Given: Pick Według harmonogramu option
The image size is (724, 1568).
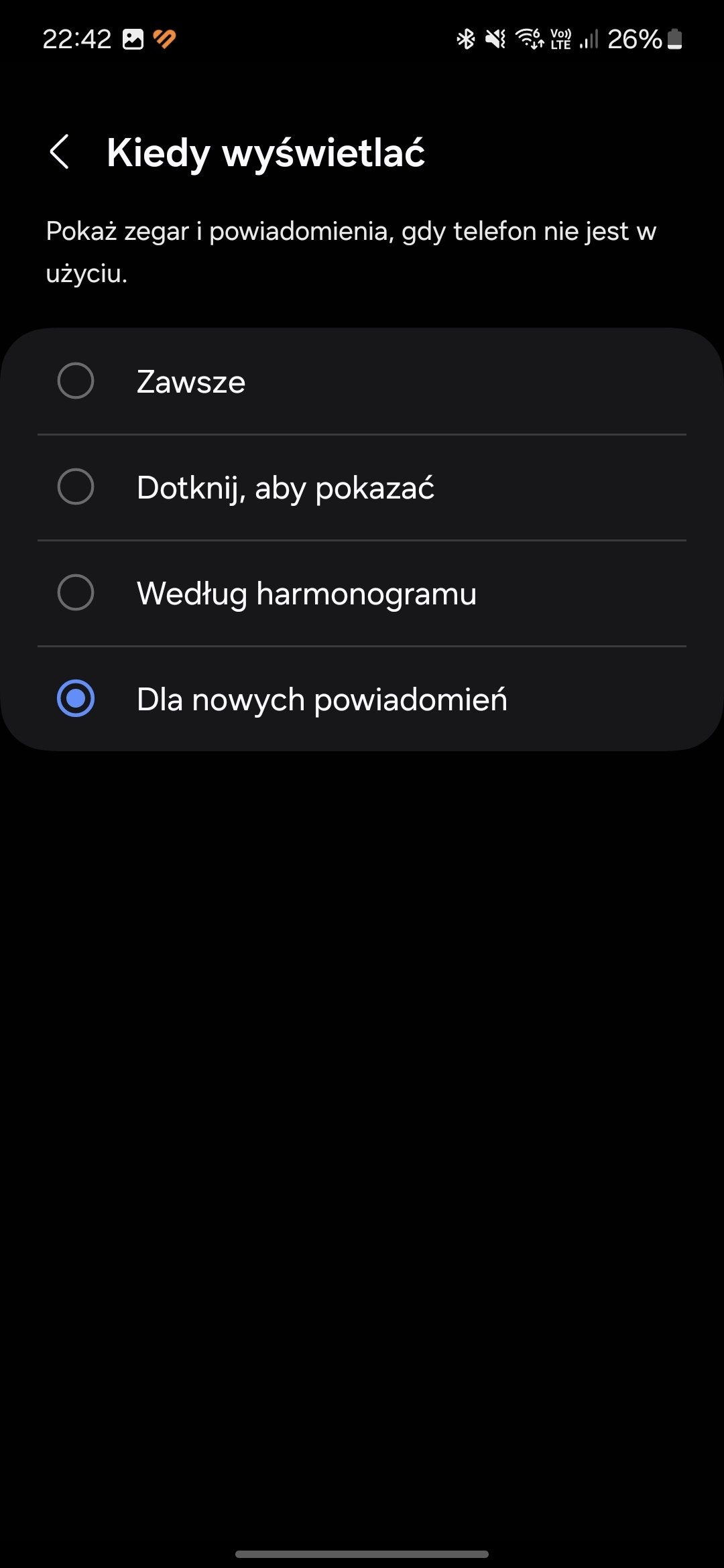Looking at the screenshot, I should tap(362, 593).
